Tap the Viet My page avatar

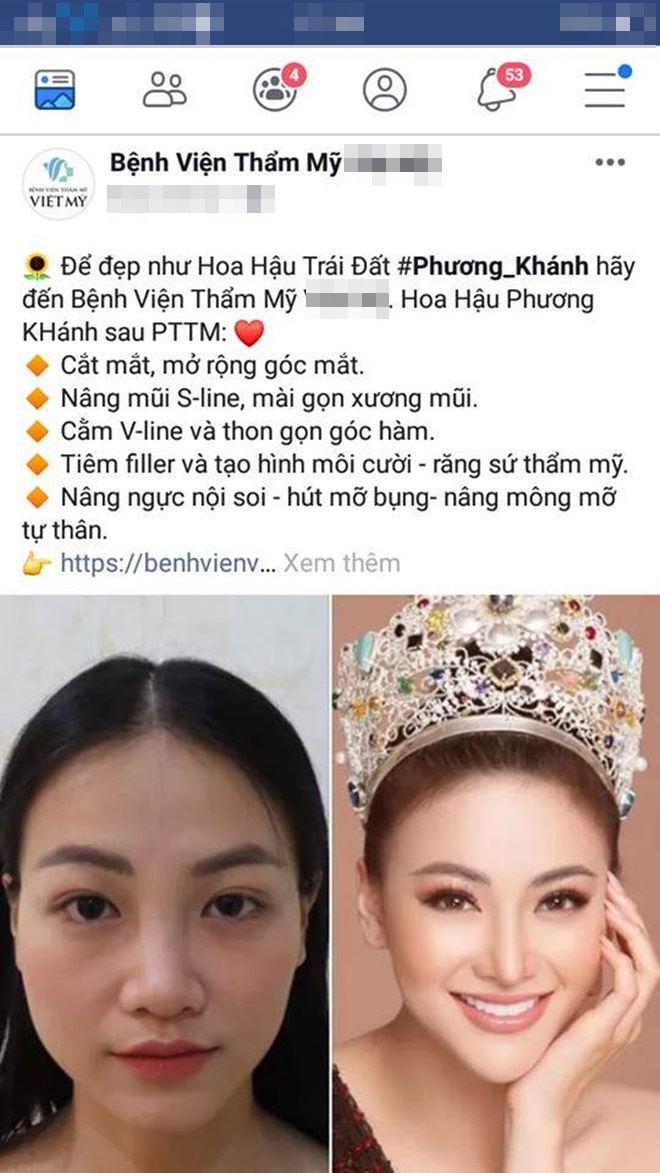58,184
